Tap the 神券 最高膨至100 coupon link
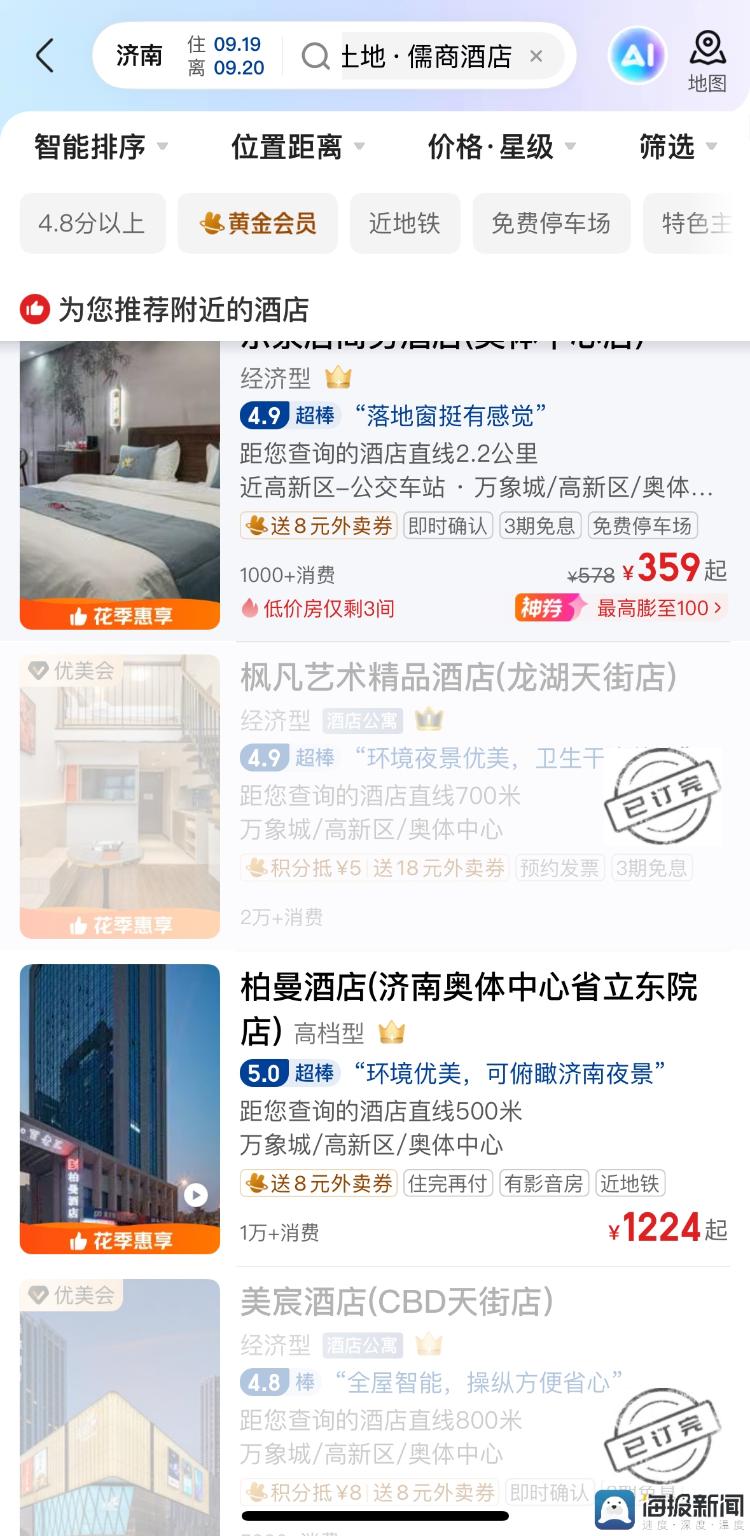Image resolution: width=750 pixels, height=1536 pixels. (x=620, y=607)
